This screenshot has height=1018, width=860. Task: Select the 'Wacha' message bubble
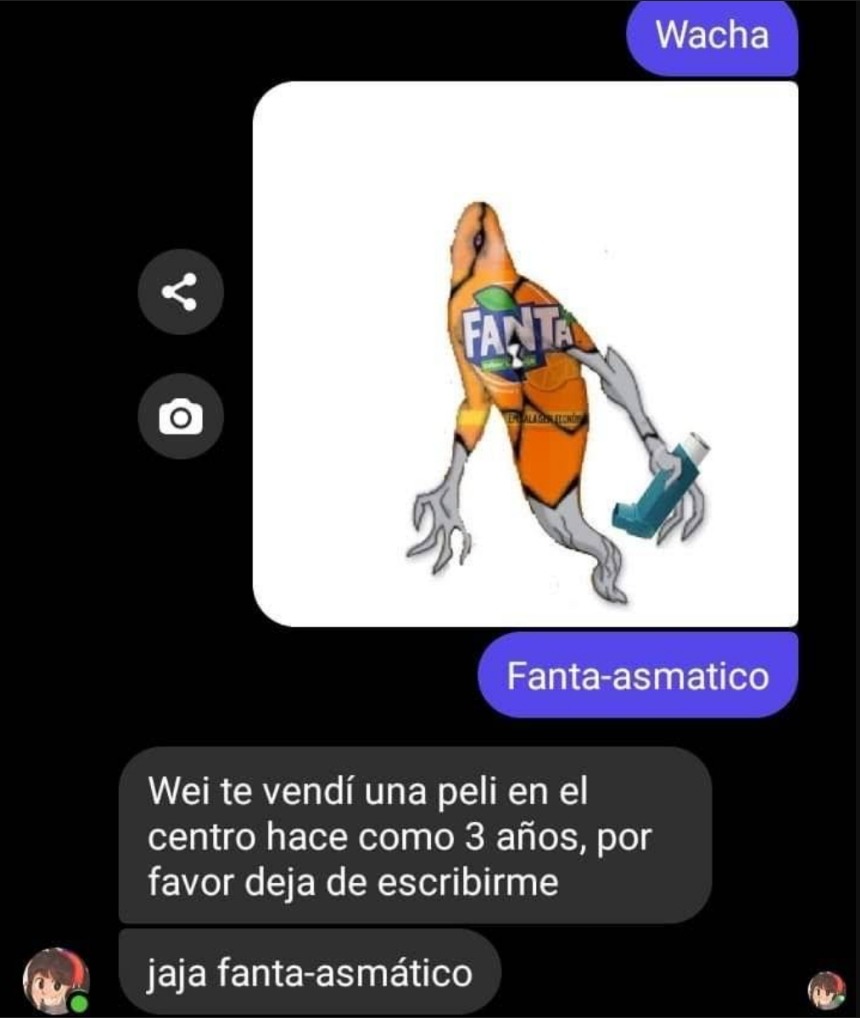click(x=711, y=36)
